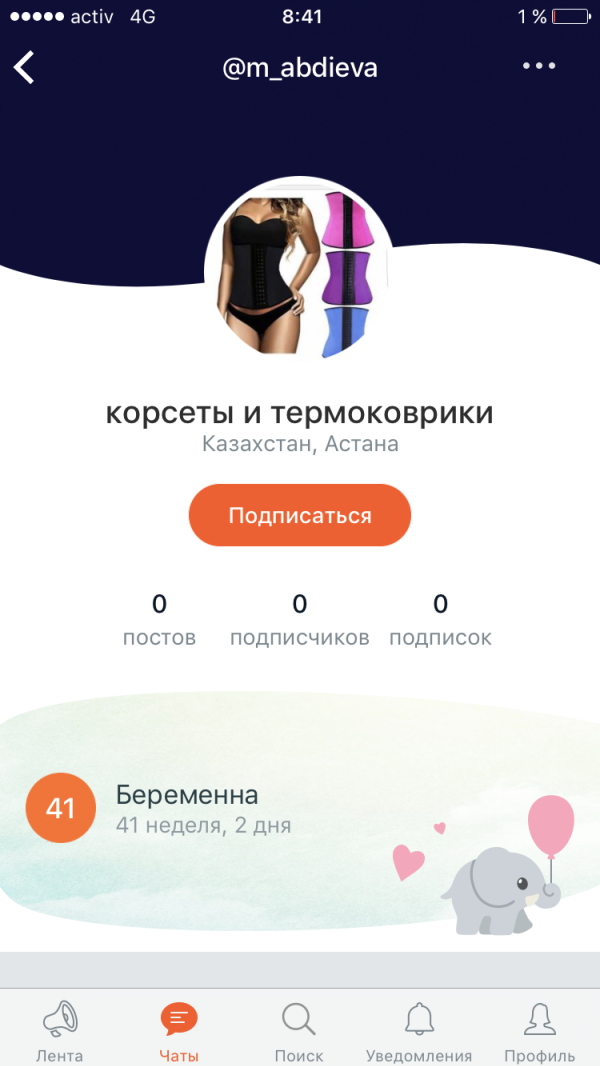Open the three-dot overflow menu
600x1066 pixels.
[x=540, y=66]
